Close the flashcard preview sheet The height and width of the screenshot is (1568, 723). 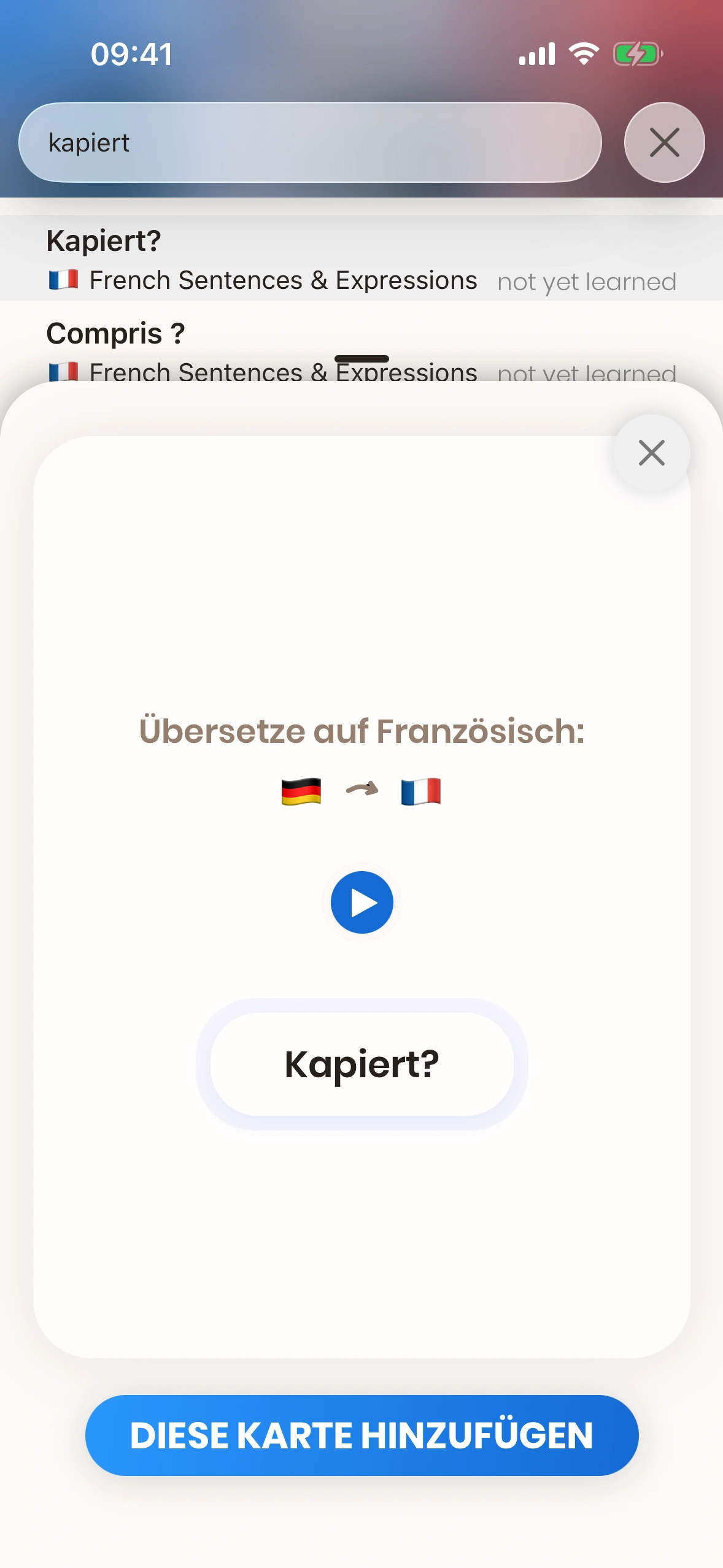[651, 453]
